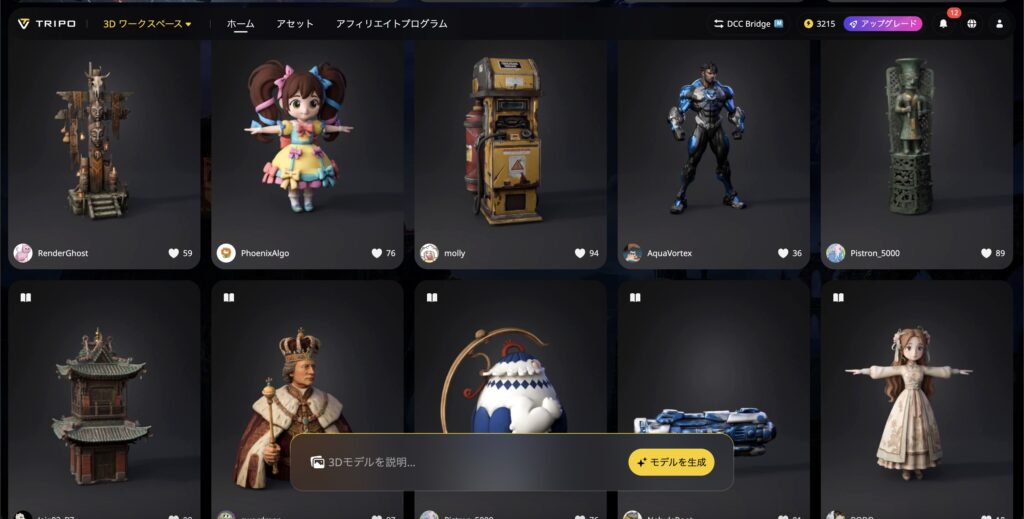Image resolution: width=1024 pixels, height=519 pixels.
Task: Tap the モデルを生成 button
Action: pyautogui.click(x=671, y=462)
